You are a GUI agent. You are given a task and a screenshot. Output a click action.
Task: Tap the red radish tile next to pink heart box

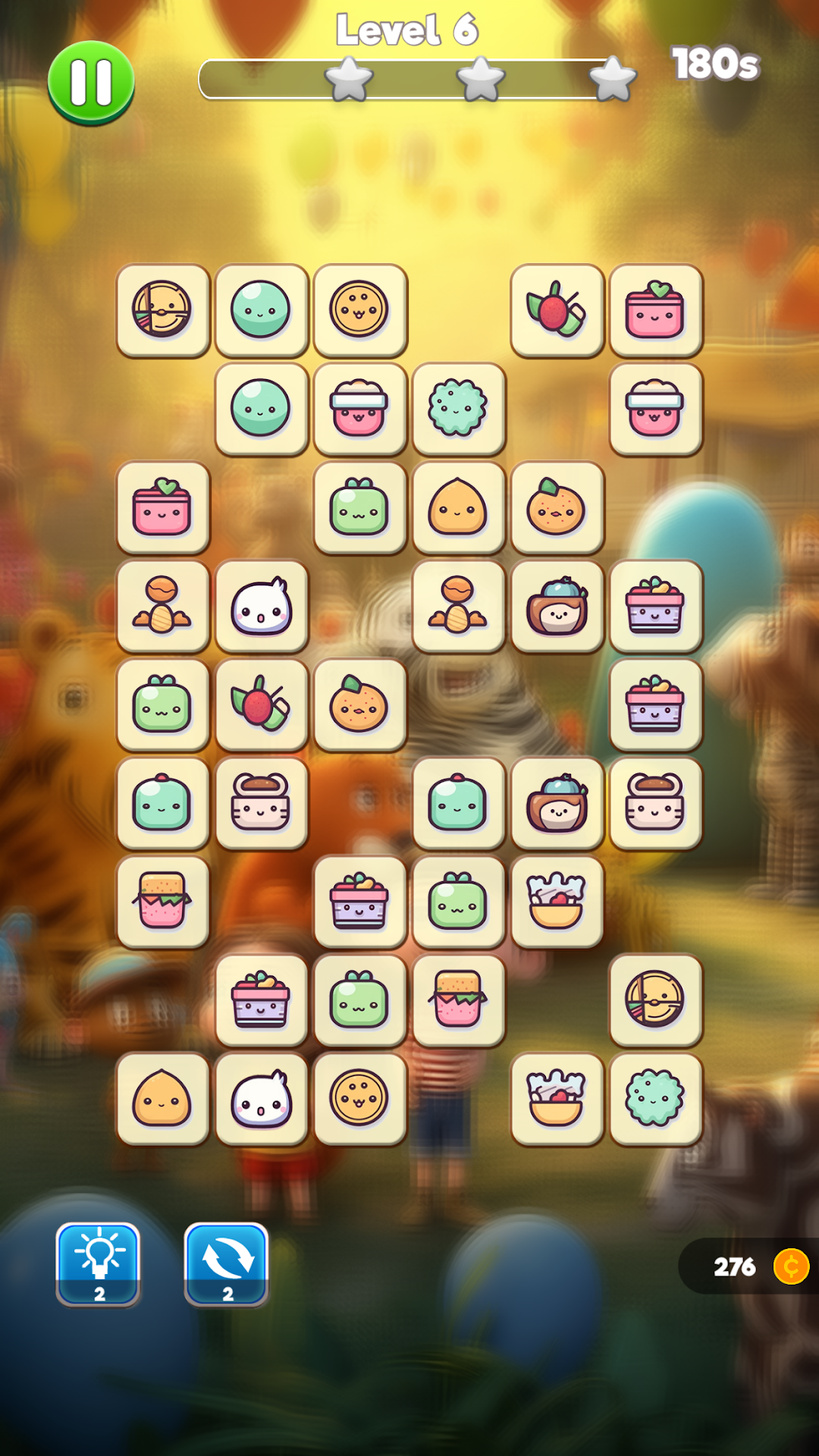coord(557,310)
